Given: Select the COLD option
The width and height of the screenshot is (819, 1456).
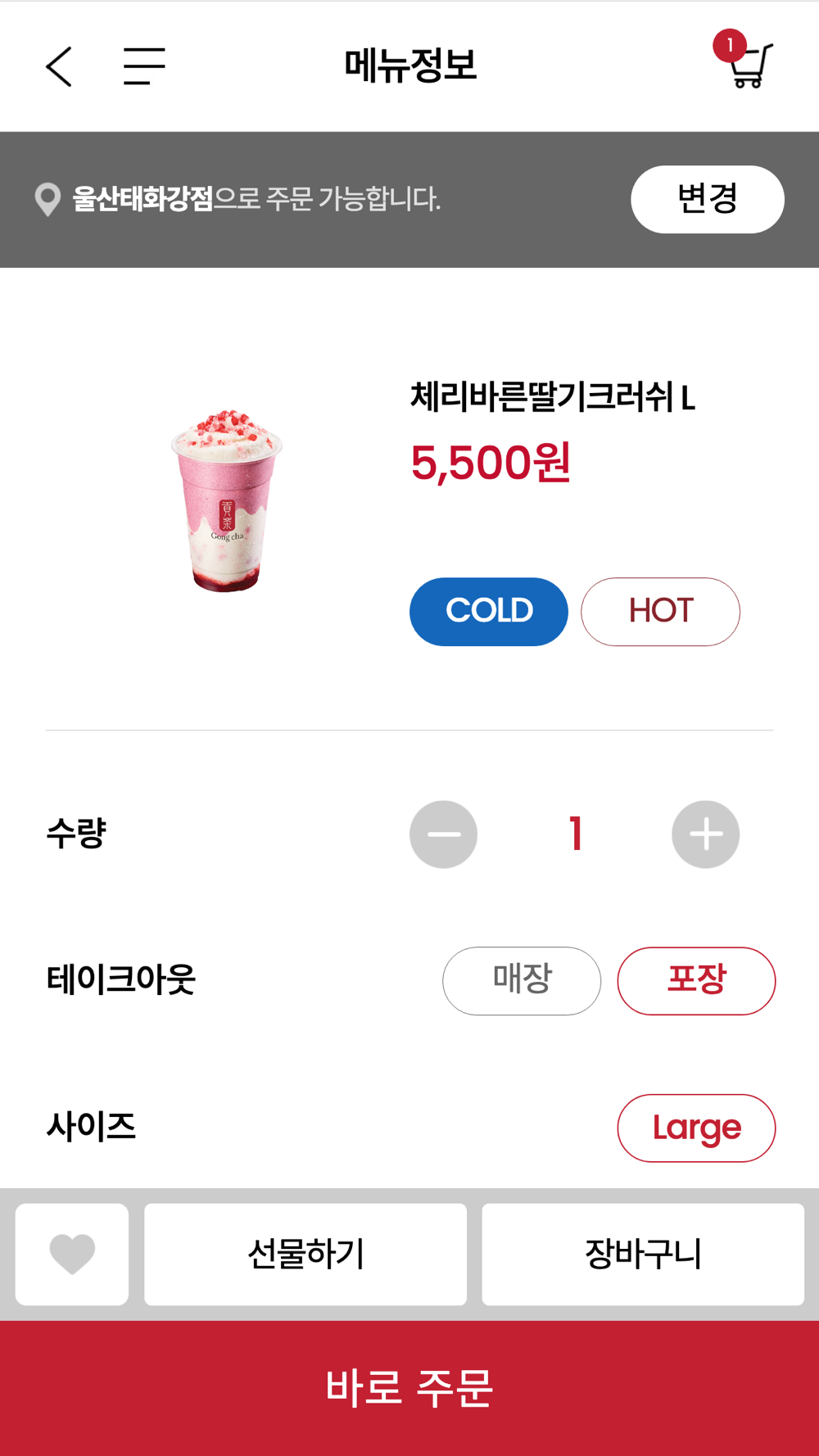Looking at the screenshot, I should [489, 612].
